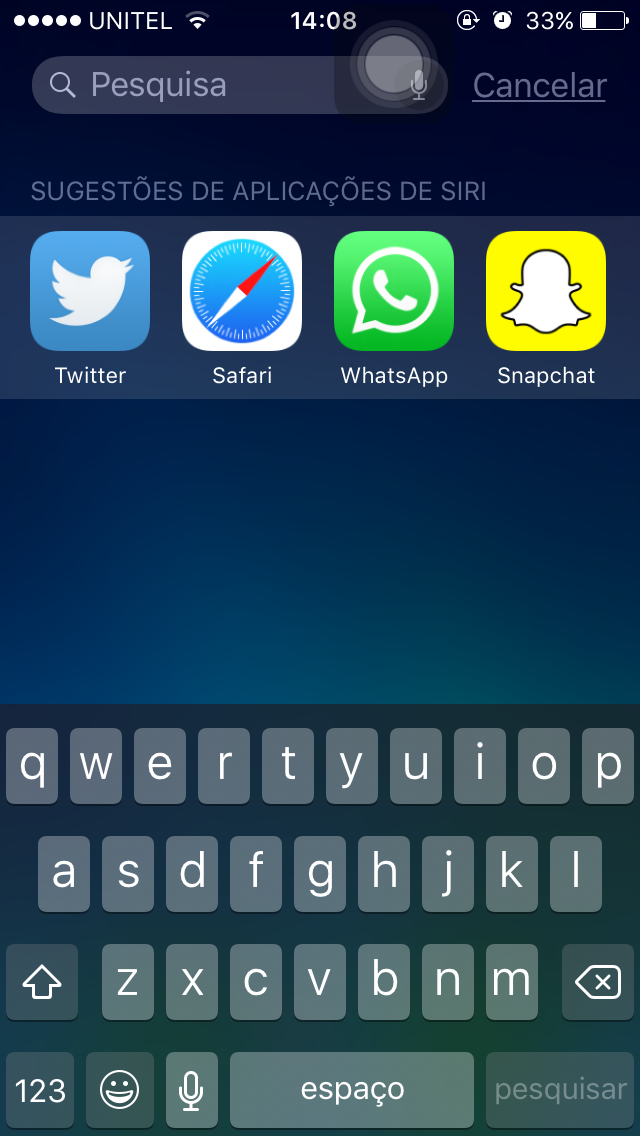The height and width of the screenshot is (1136, 640).
Task: Open the AssistiveTouch floating button
Action: 394,64
